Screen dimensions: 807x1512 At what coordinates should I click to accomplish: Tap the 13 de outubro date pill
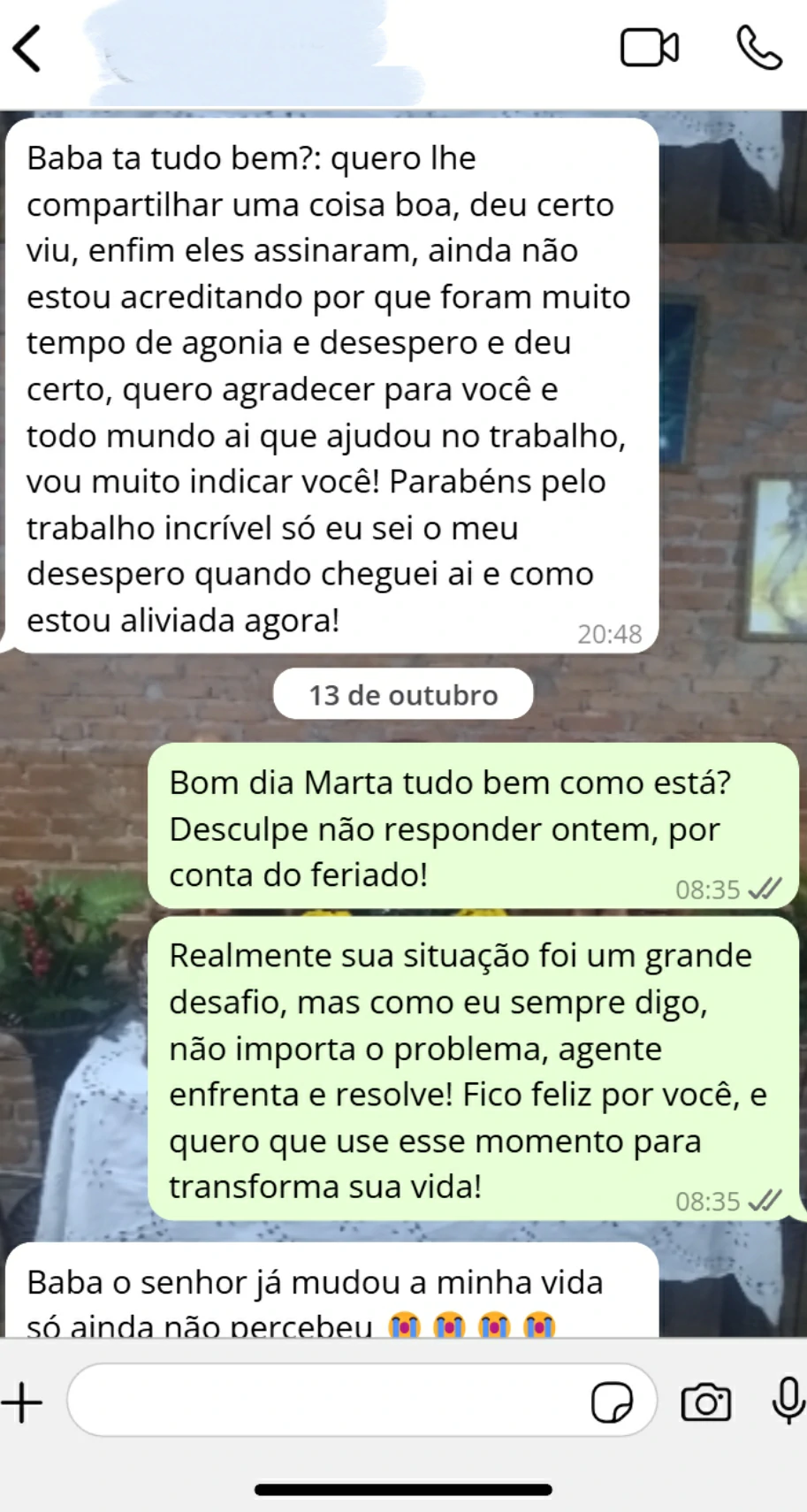coord(403,694)
